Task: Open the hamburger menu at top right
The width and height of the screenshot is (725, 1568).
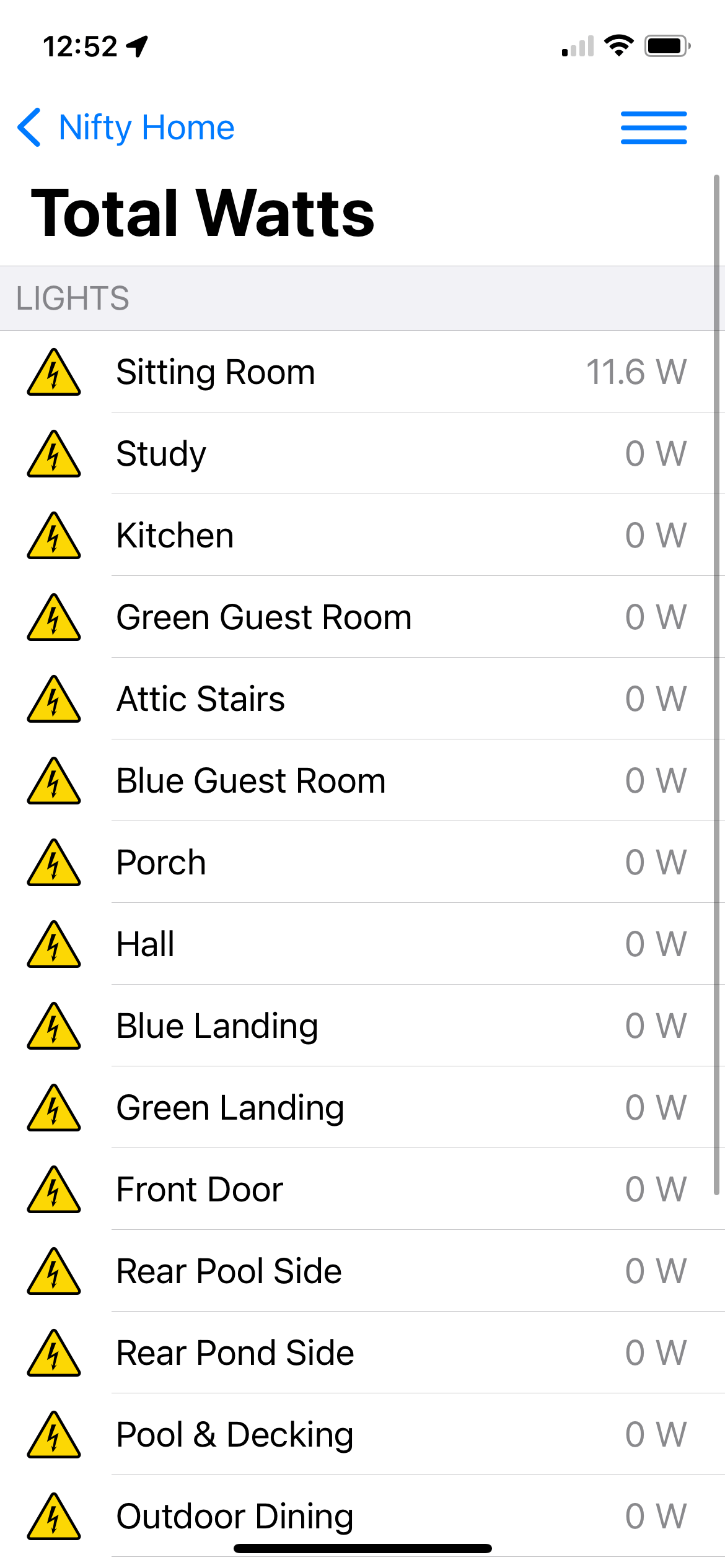Action: coord(654,127)
